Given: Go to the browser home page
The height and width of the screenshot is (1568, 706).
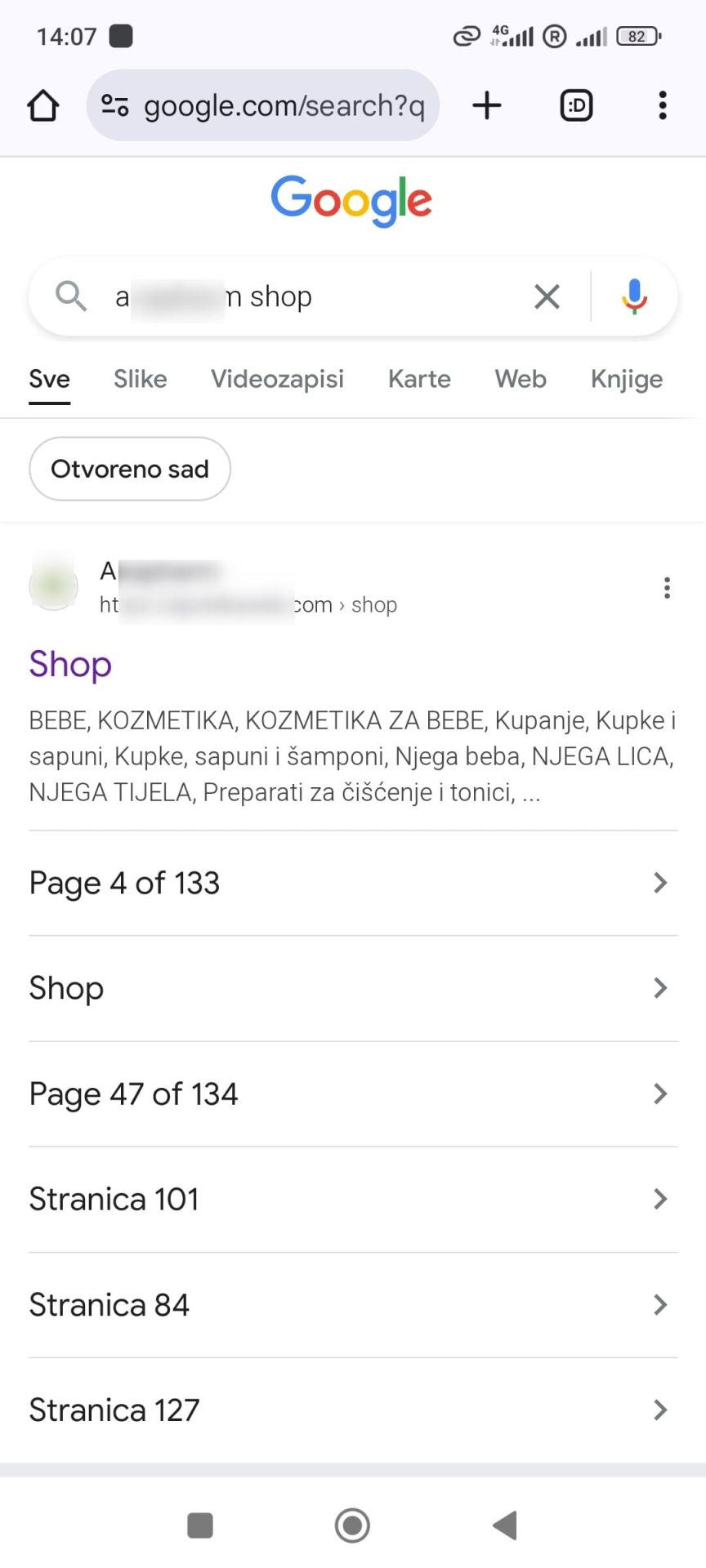Looking at the screenshot, I should [x=43, y=106].
